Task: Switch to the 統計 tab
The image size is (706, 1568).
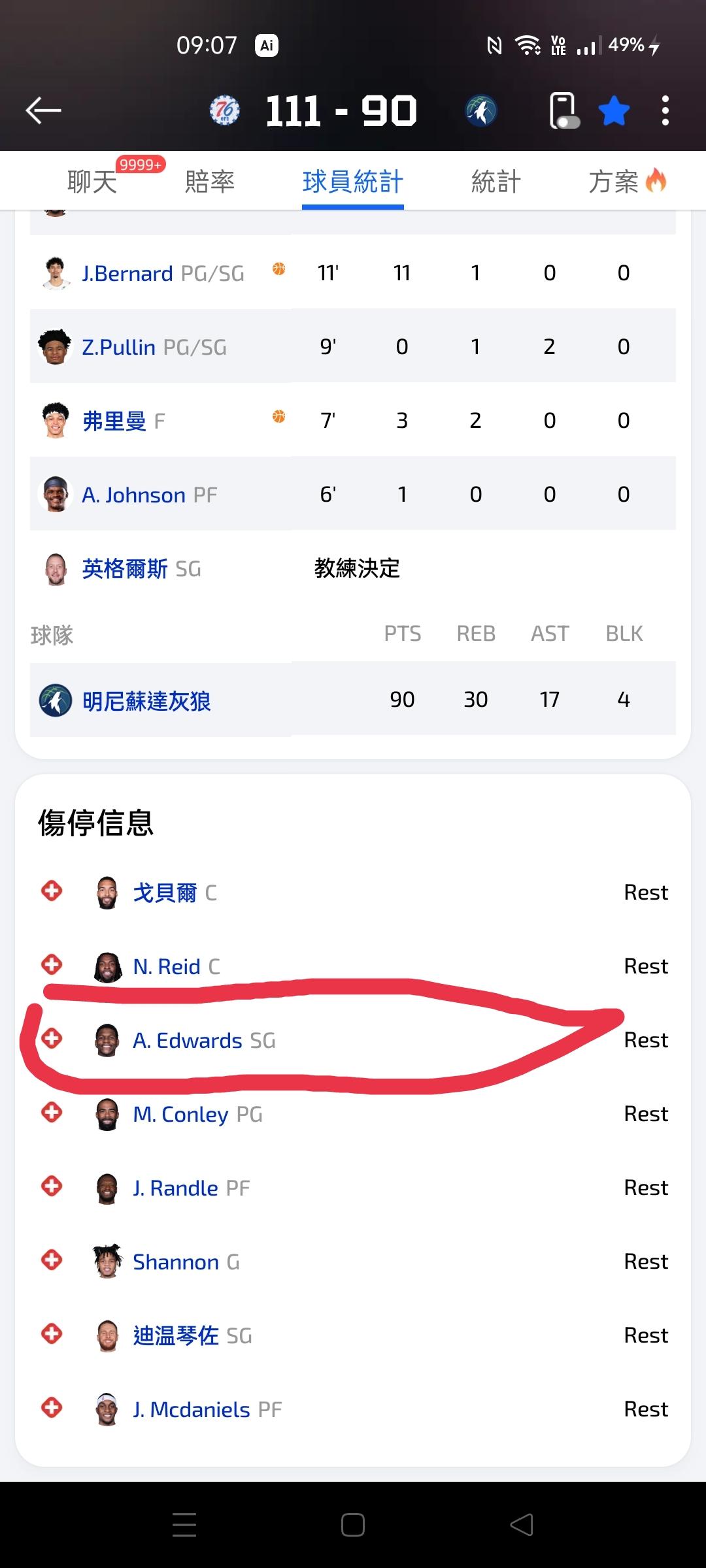Action: pos(496,182)
